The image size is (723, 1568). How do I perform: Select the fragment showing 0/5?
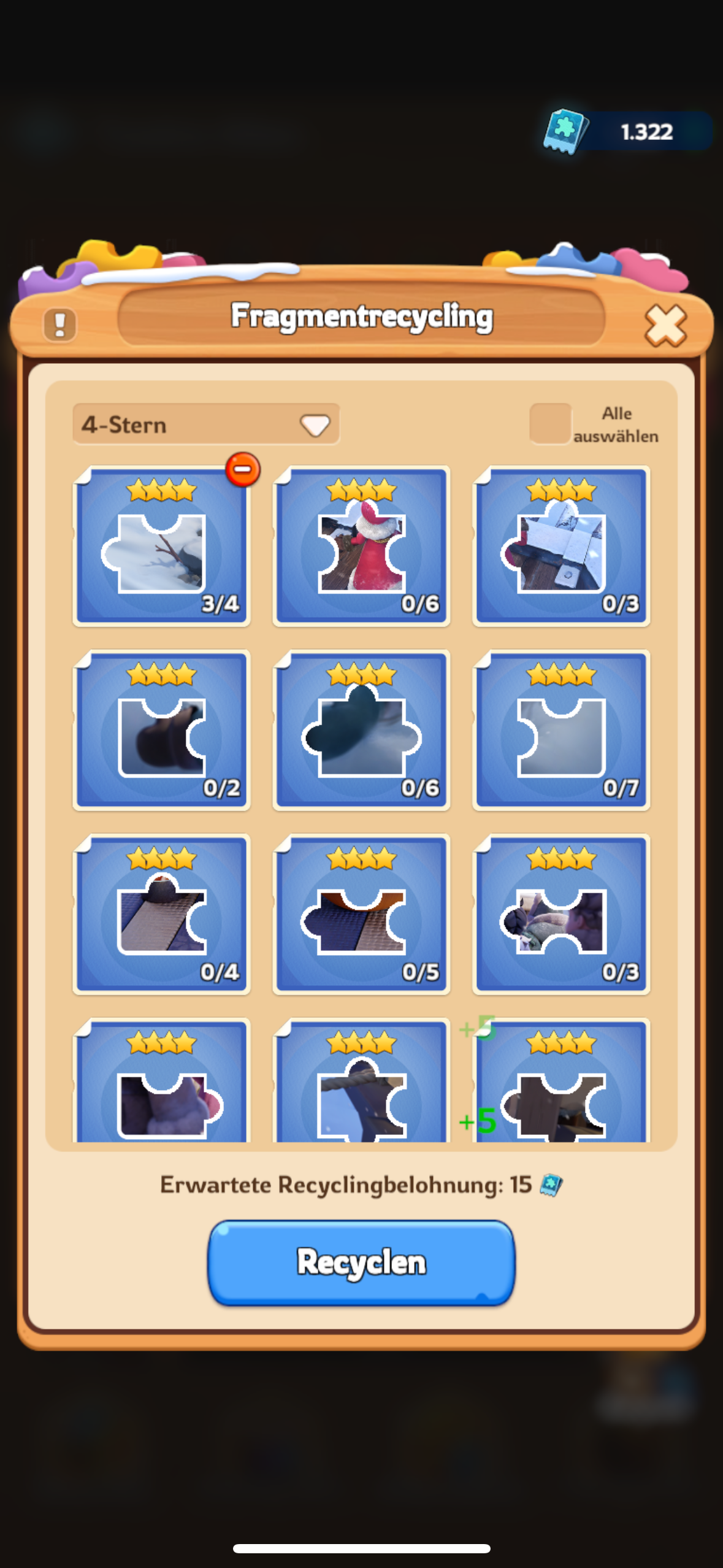[361, 914]
